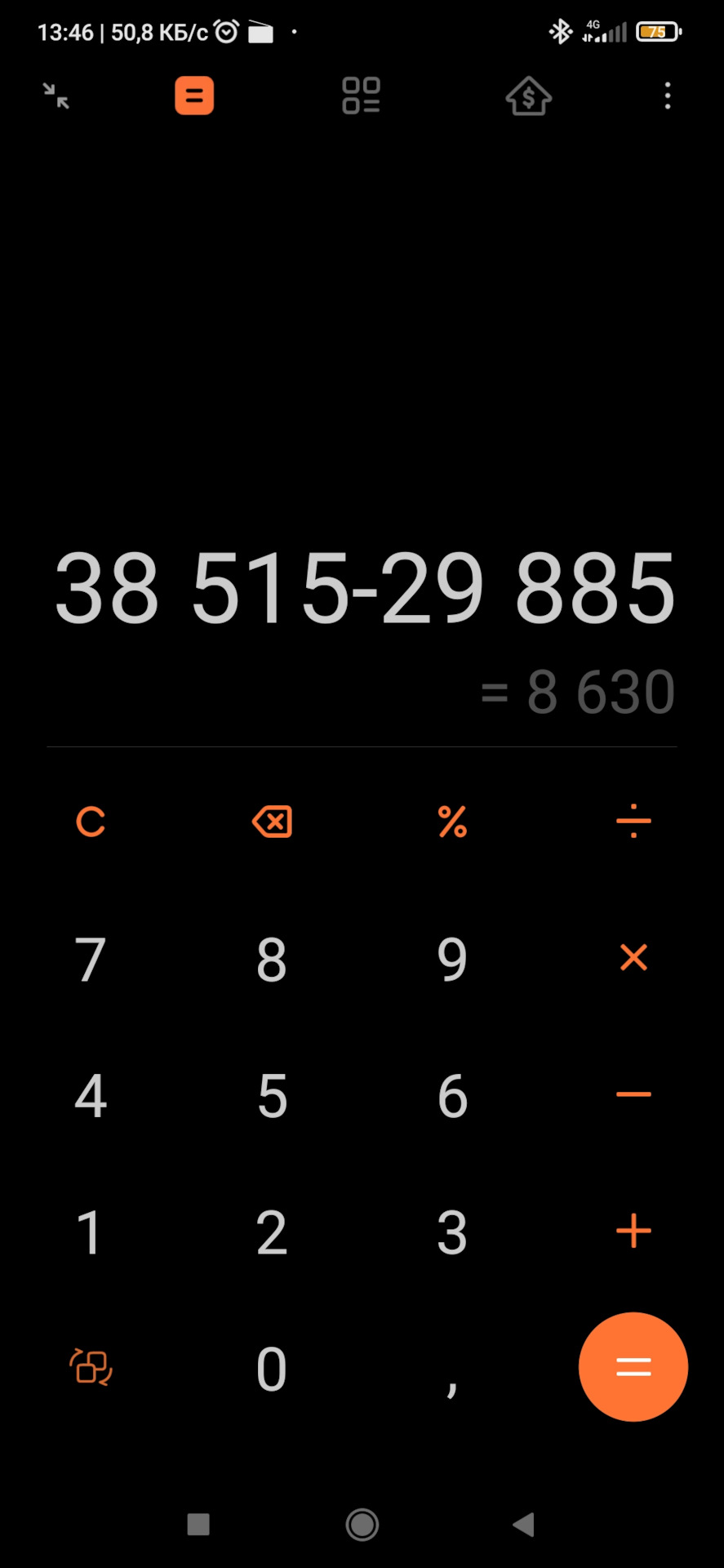Go to the home screen

pos(362,1524)
